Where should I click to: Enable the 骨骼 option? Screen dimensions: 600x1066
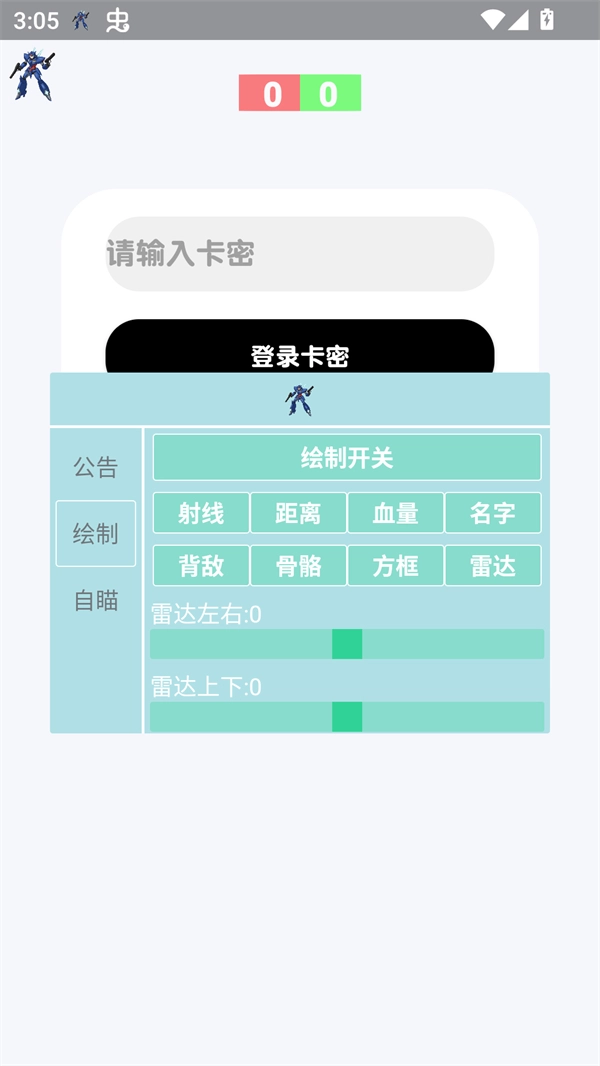[298, 565]
